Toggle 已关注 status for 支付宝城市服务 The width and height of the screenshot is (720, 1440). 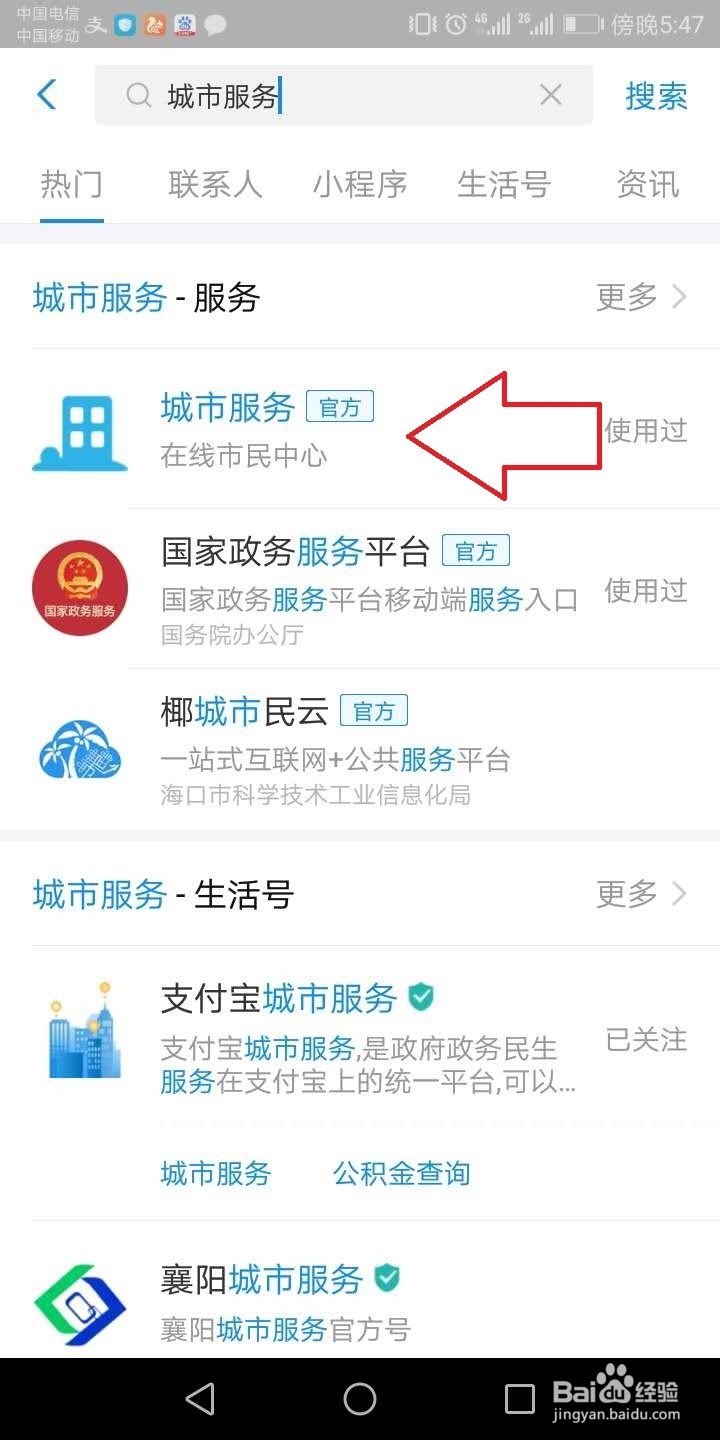pyautogui.click(x=646, y=1040)
